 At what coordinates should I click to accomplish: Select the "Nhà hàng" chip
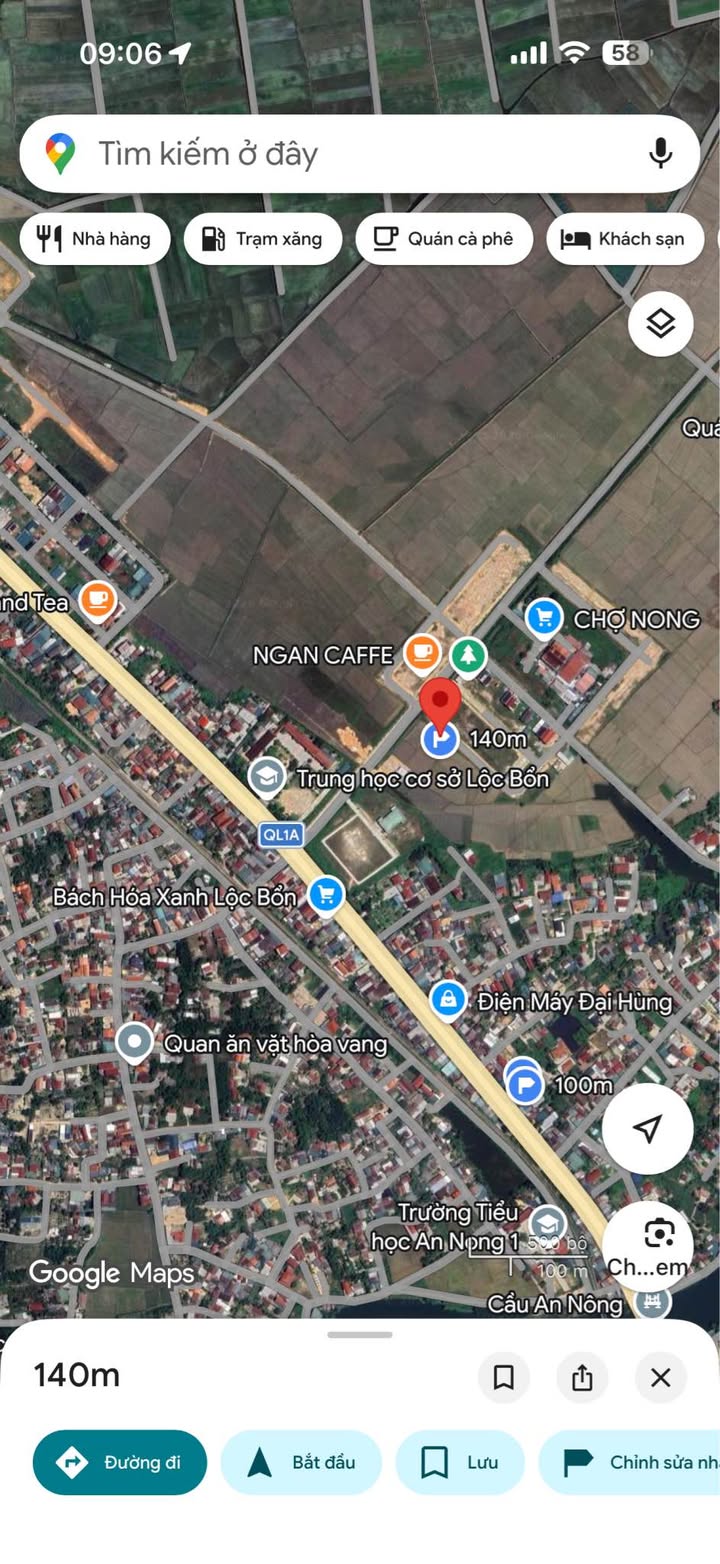click(95, 239)
